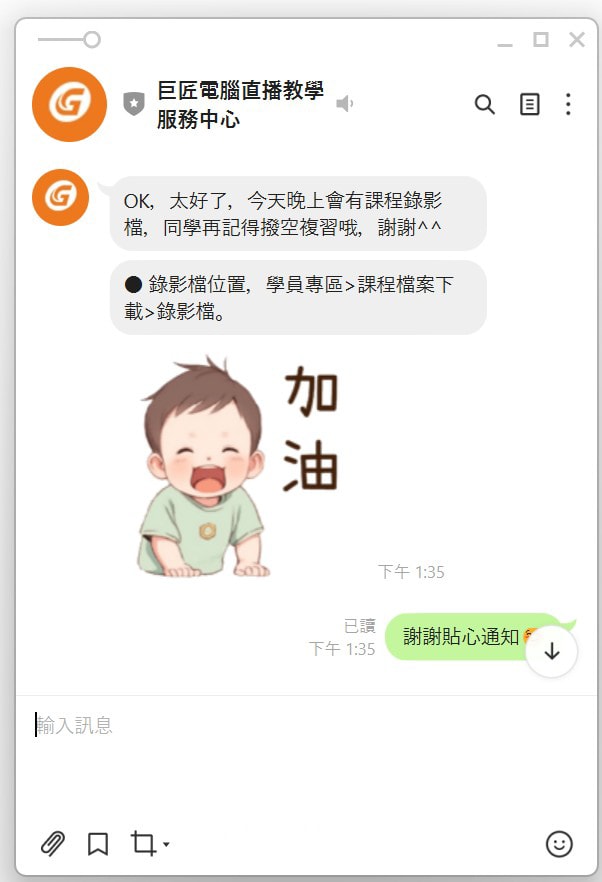Open the notes icon in header
This screenshot has width=602, height=882.
pos(530,104)
